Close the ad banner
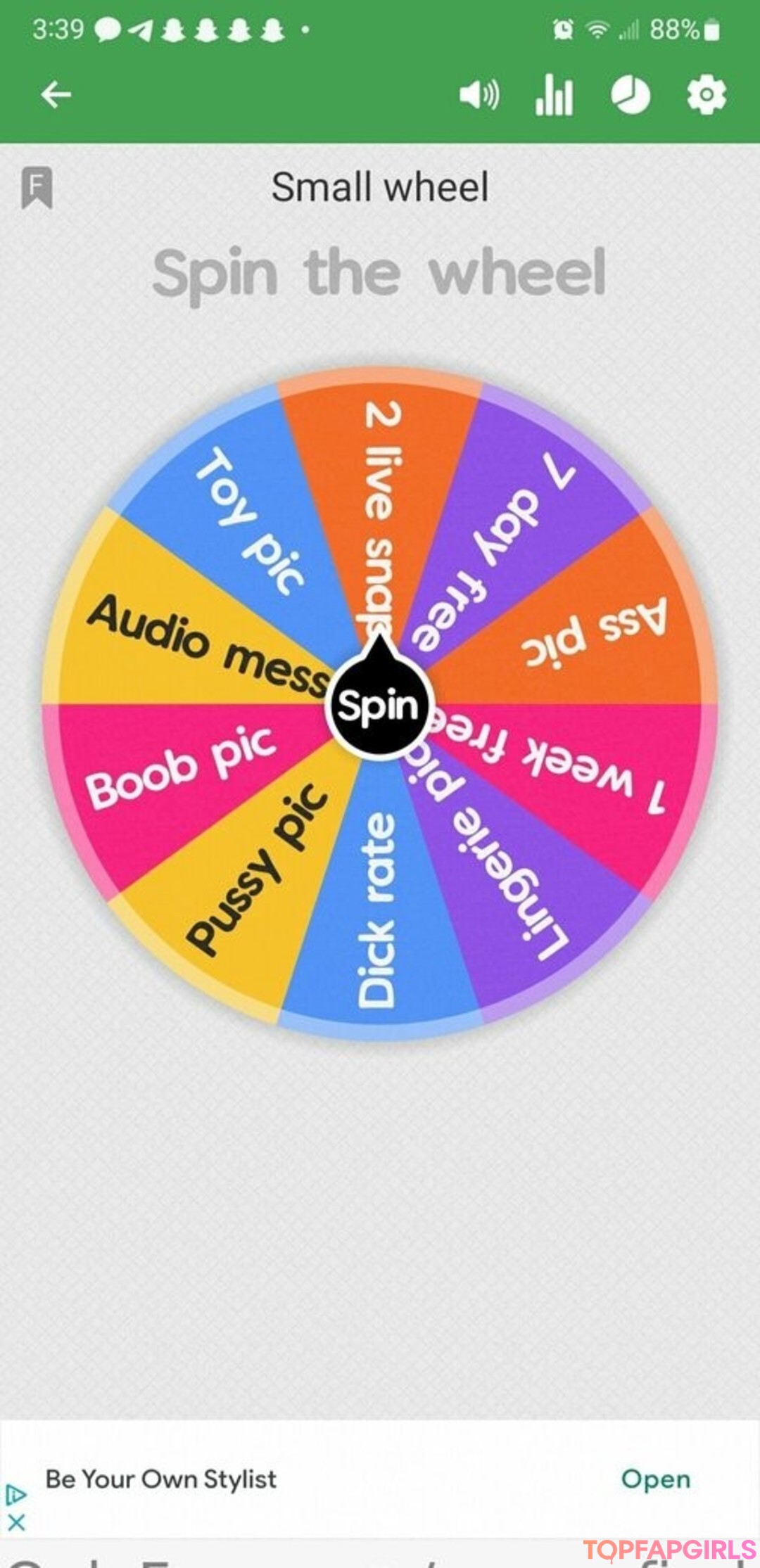 click(x=15, y=1523)
